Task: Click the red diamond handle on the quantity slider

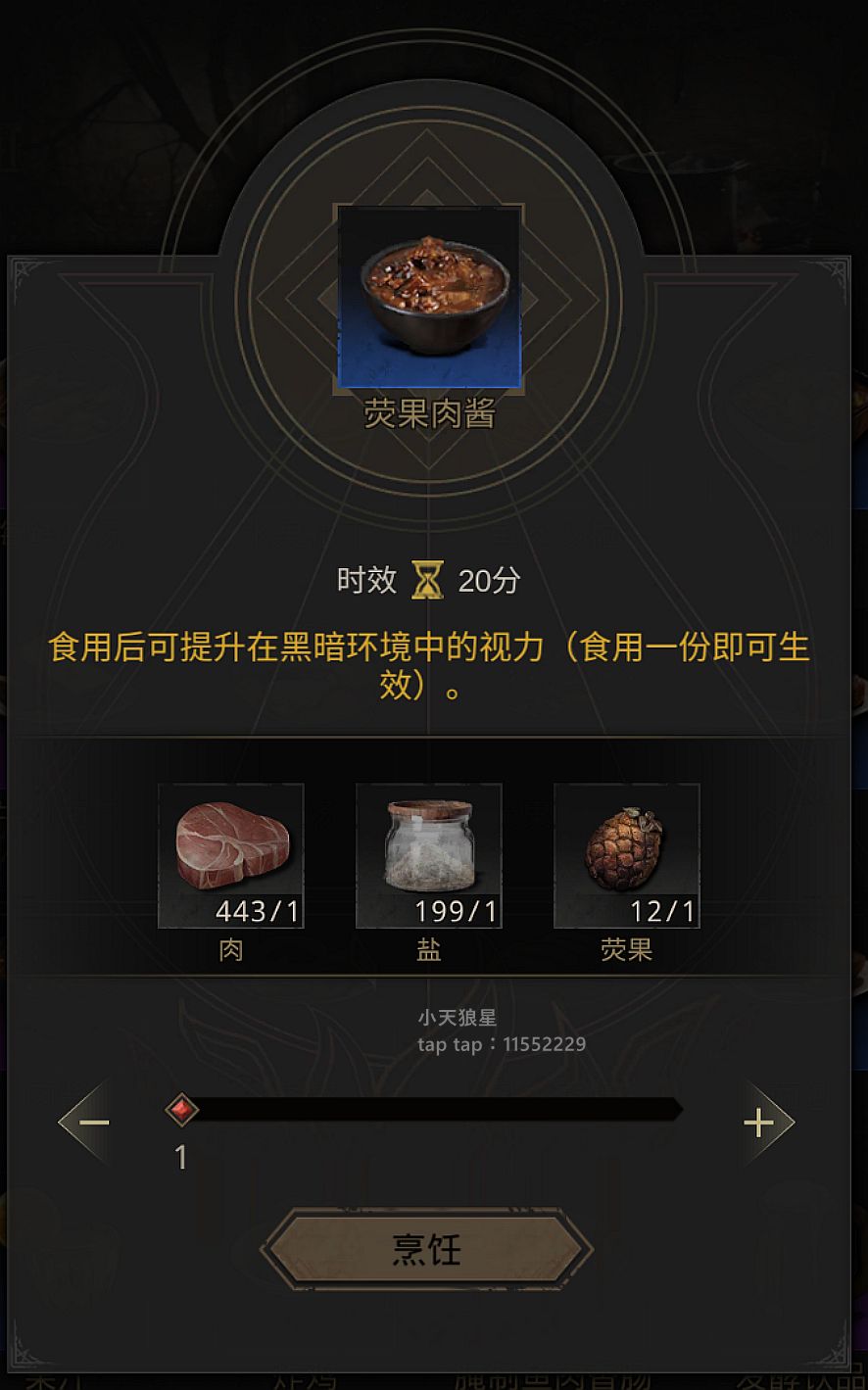Action: (180, 1108)
